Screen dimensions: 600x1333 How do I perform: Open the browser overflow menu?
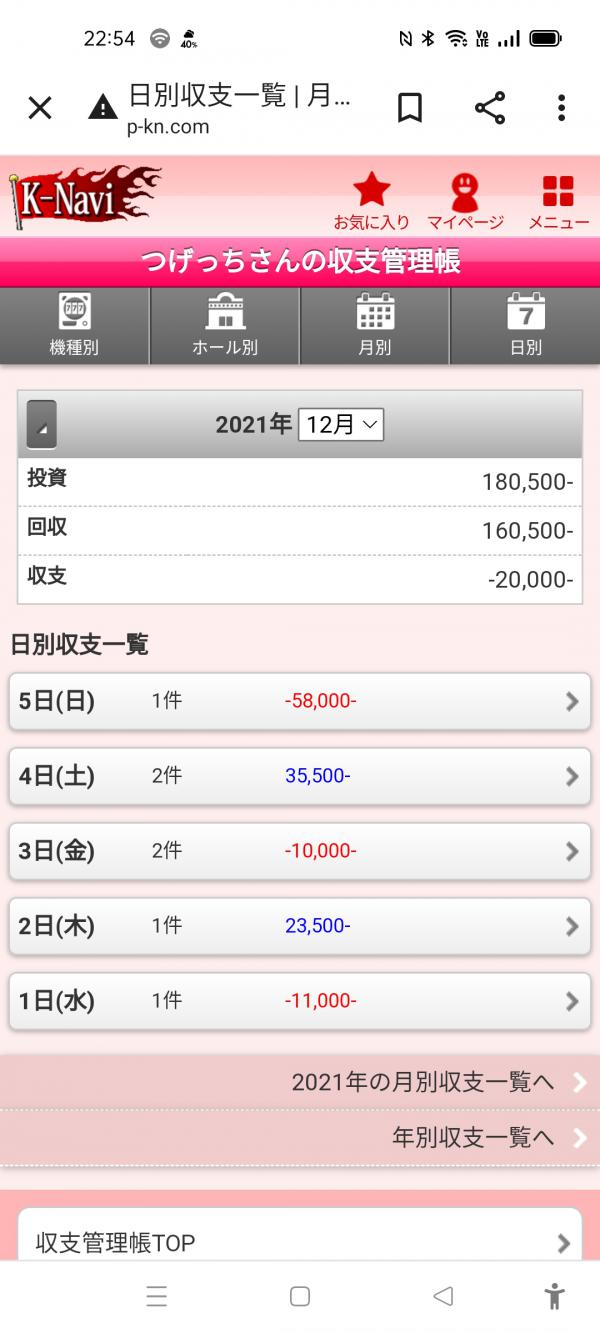point(561,108)
